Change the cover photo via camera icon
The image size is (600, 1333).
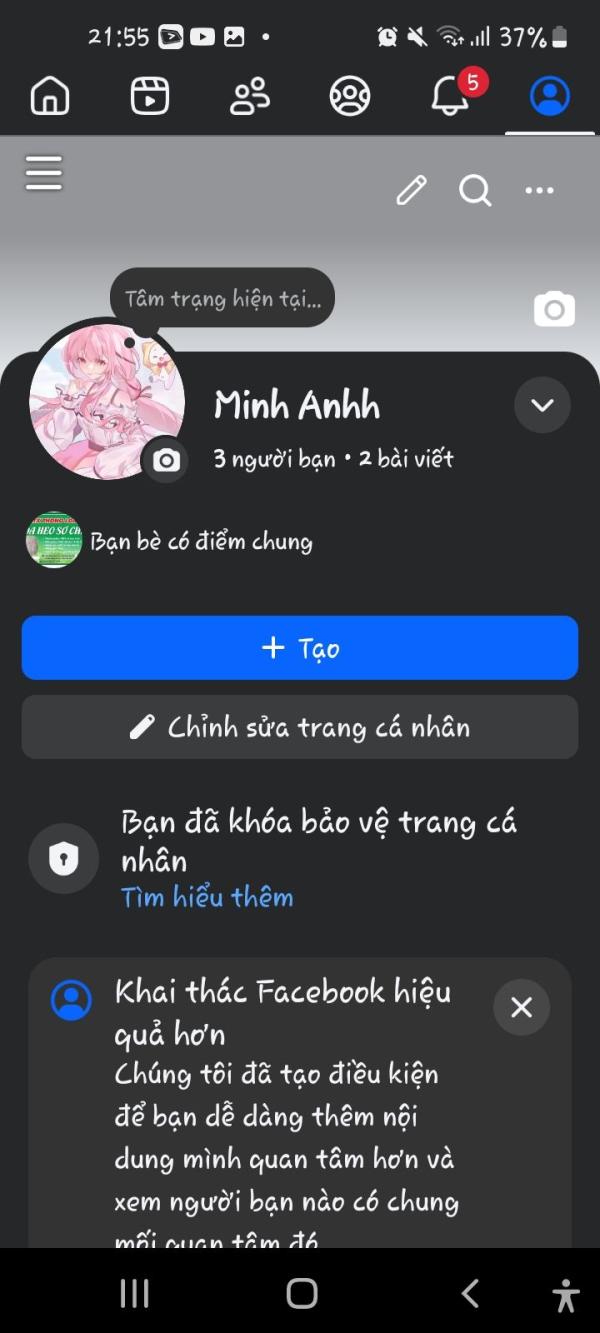554,309
